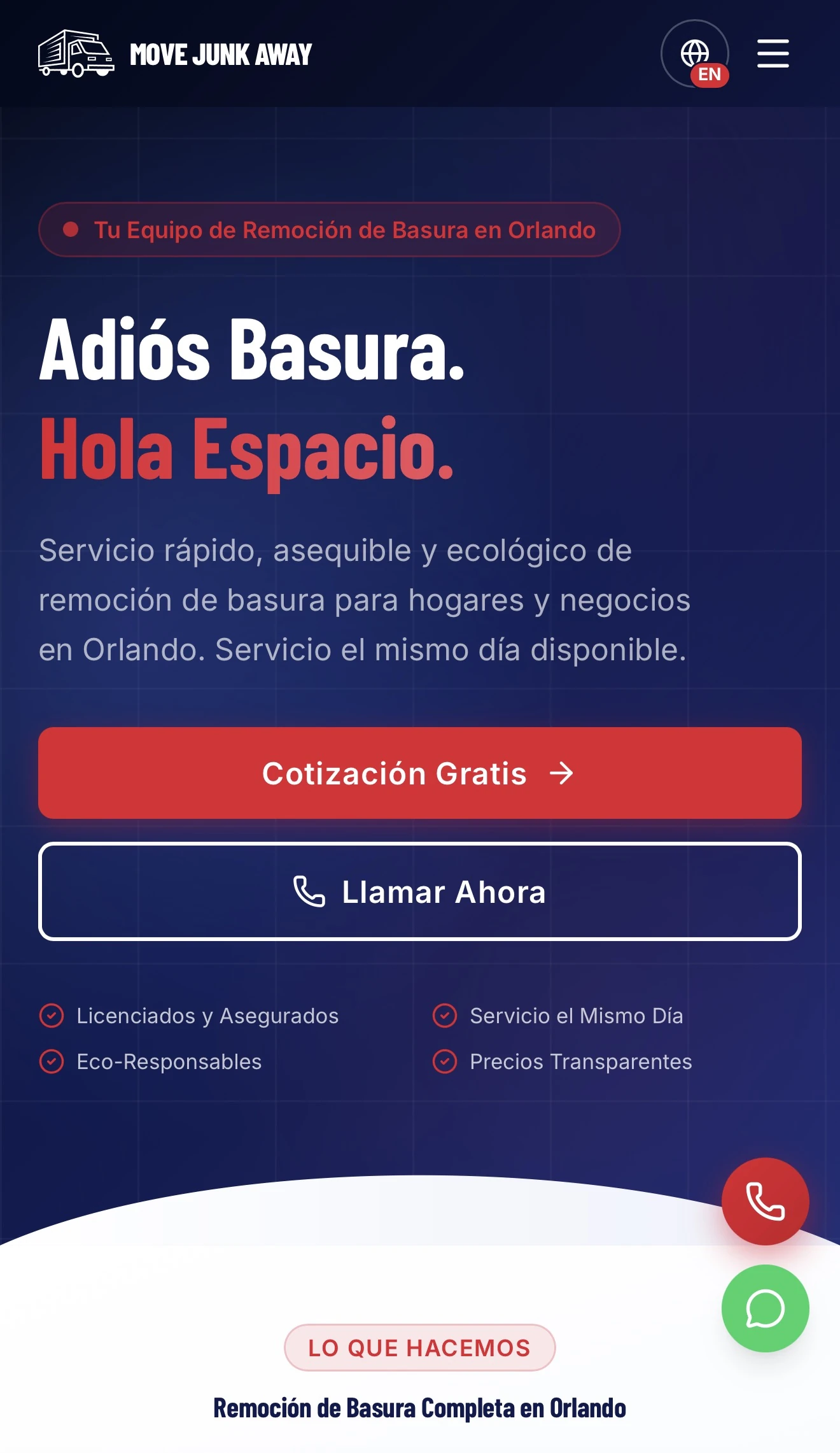Open the green floating chat button
The image size is (840, 1453).
(765, 1308)
